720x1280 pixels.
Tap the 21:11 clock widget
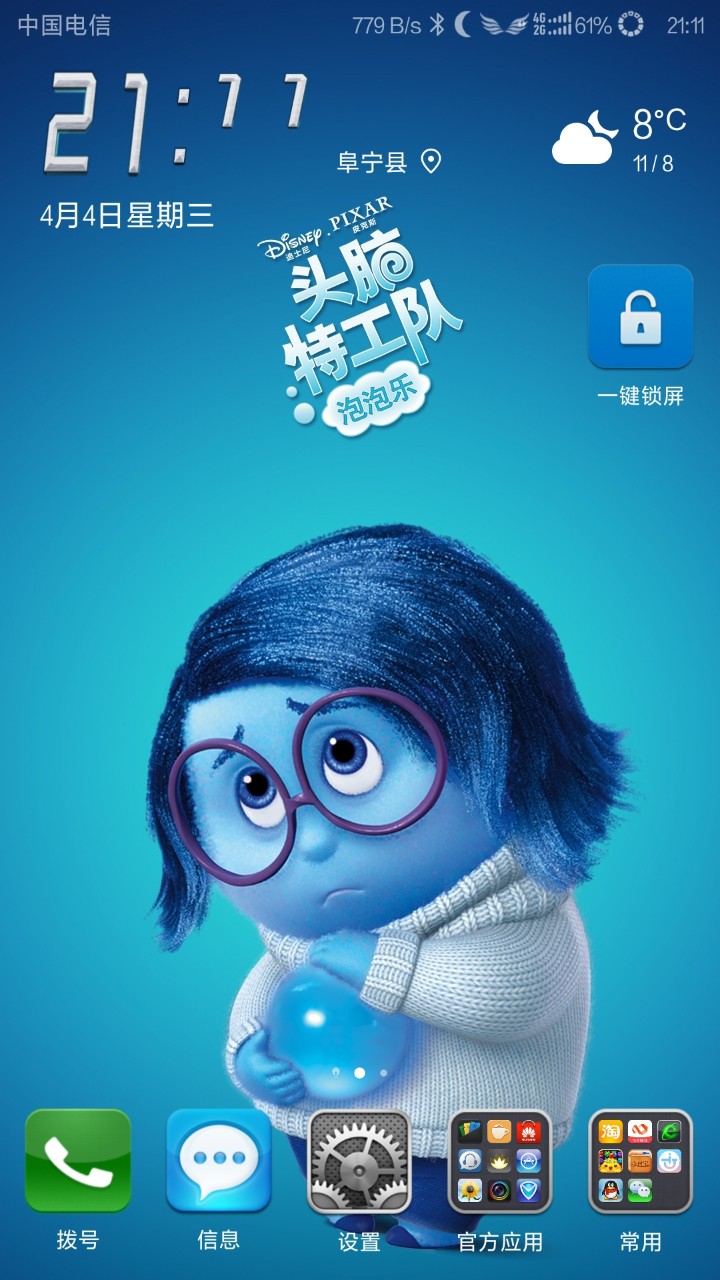175,120
